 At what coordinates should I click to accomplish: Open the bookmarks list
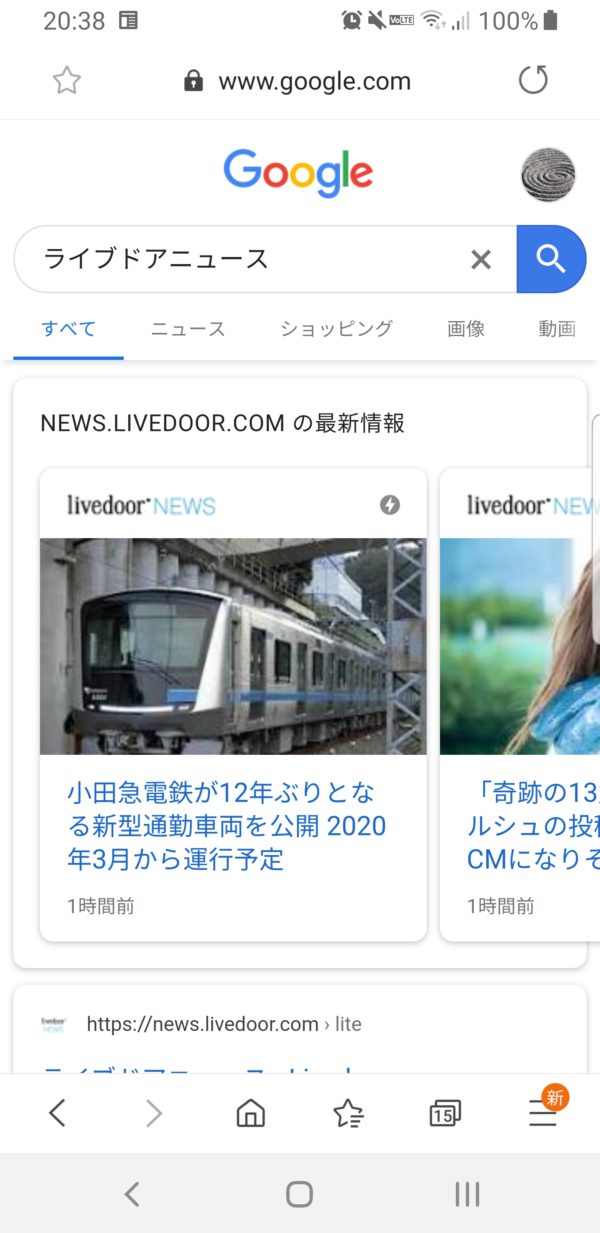pyautogui.click(x=348, y=1113)
